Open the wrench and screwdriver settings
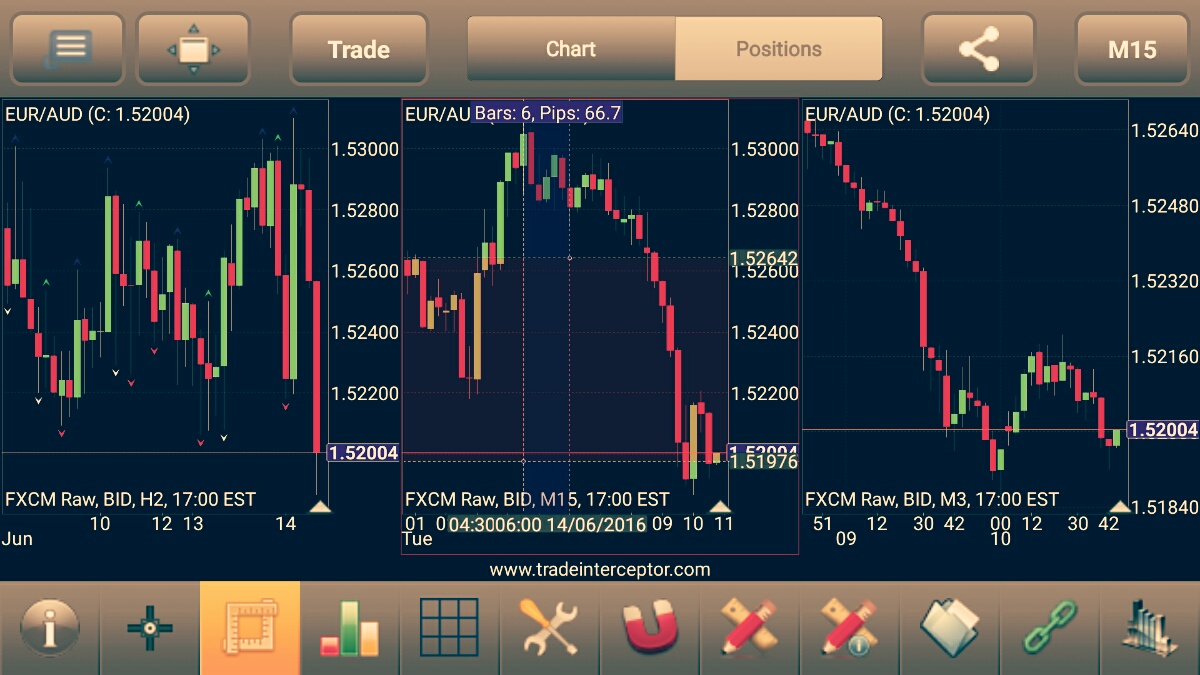This screenshot has width=1200, height=675. coord(550,629)
